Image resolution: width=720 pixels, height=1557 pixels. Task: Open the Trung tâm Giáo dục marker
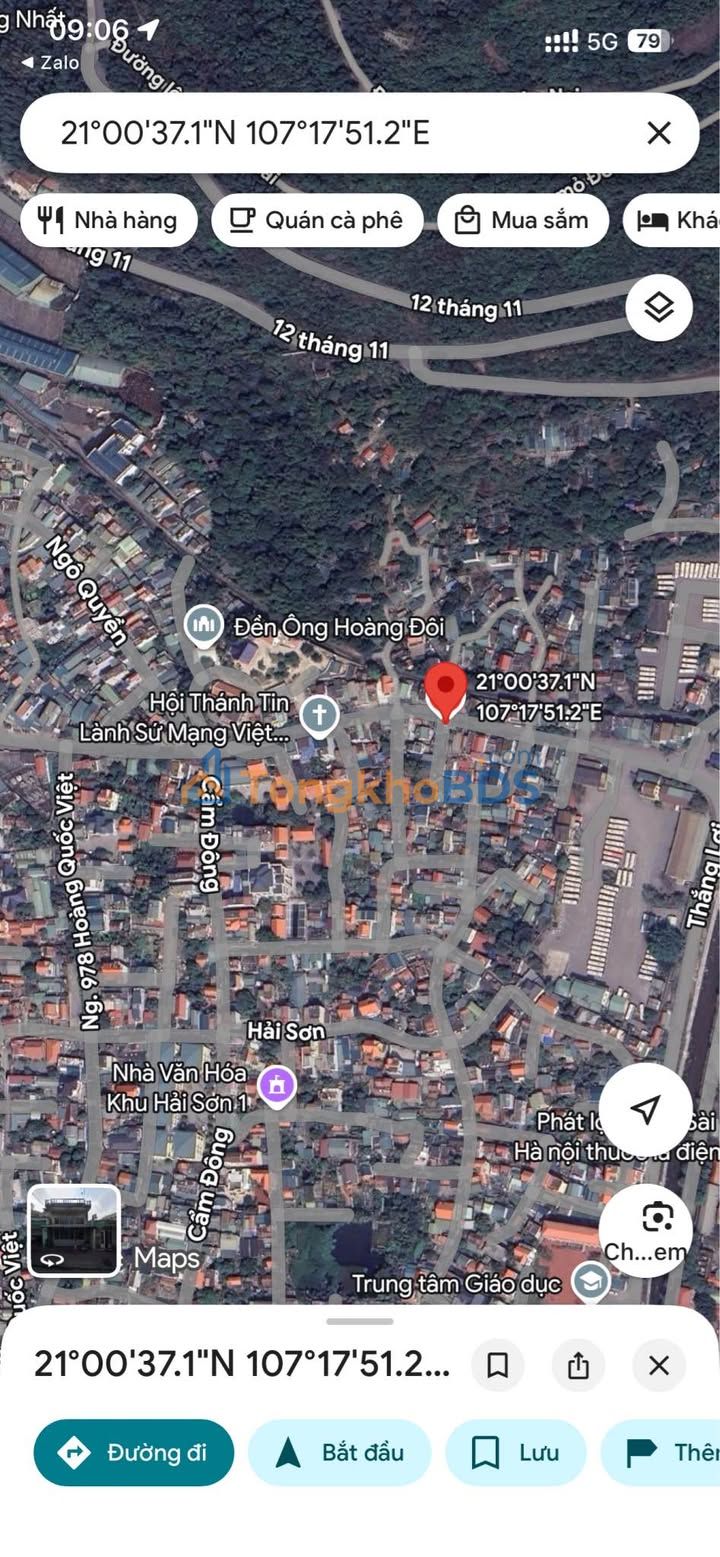pos(591,1282)
